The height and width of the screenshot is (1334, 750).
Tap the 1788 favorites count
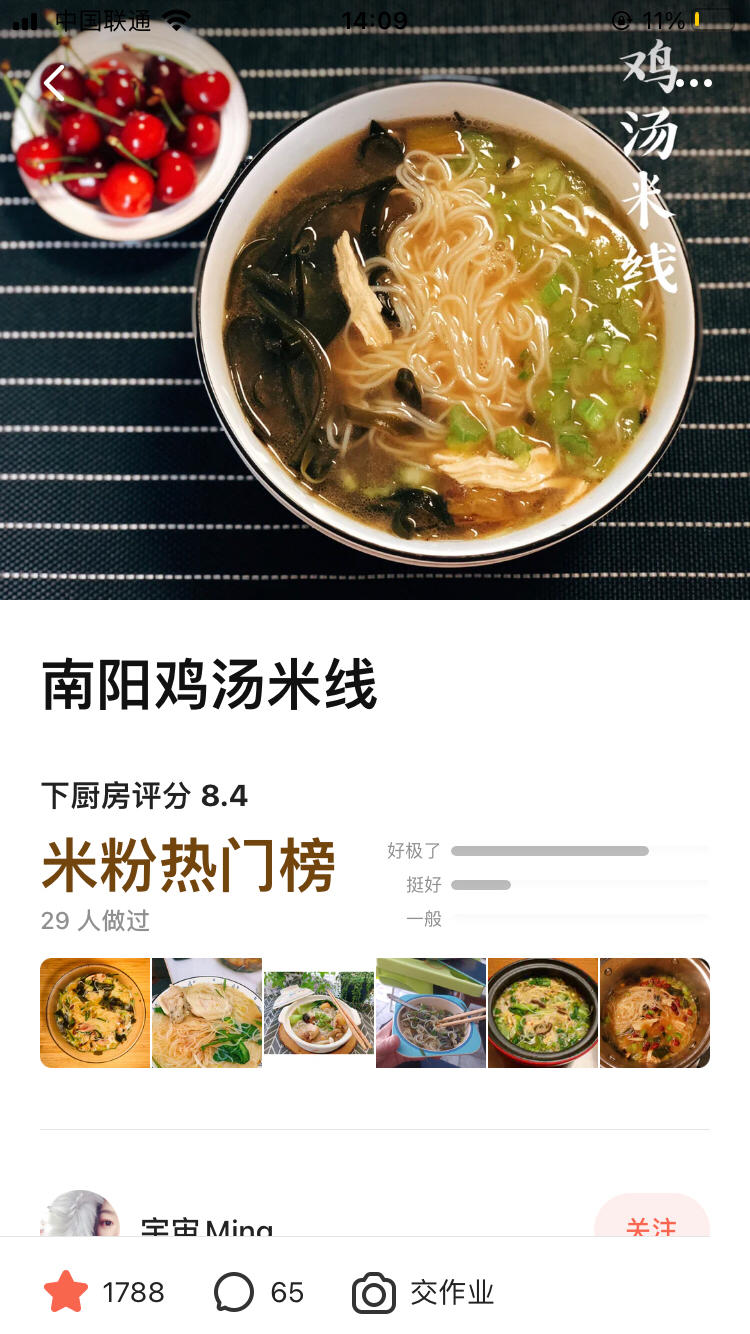click(x=132, y=1292)
